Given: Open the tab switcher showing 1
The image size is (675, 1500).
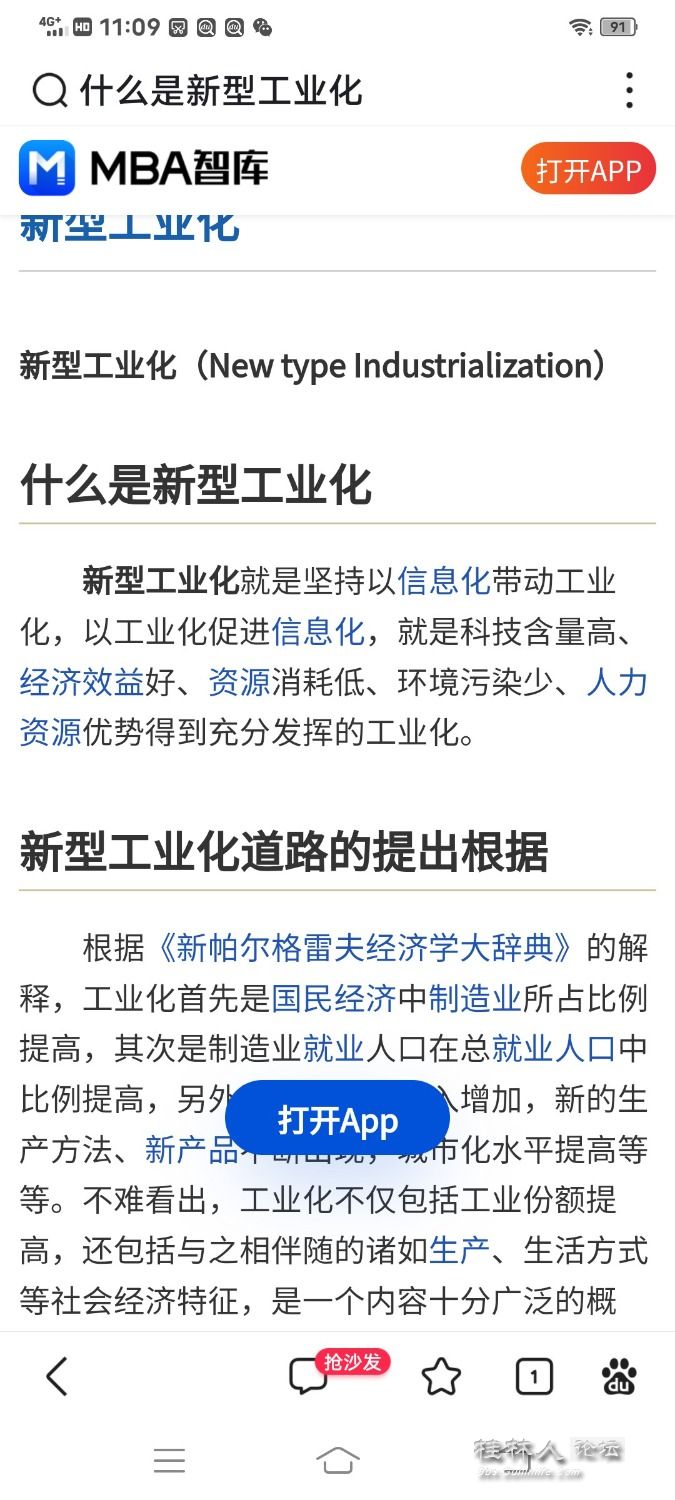Looking at the screenshot, I should pos(534,1378).
